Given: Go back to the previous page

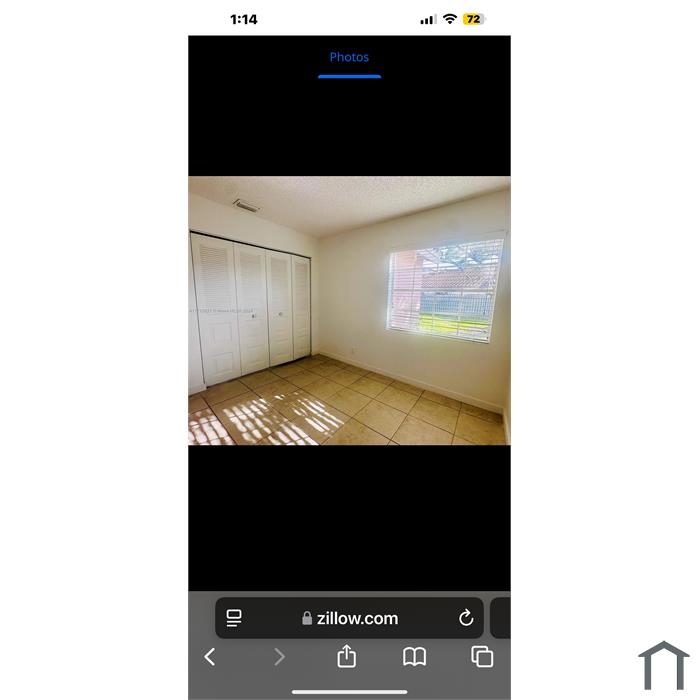Looking at the screenshot, I should click(x=210, y=657).
